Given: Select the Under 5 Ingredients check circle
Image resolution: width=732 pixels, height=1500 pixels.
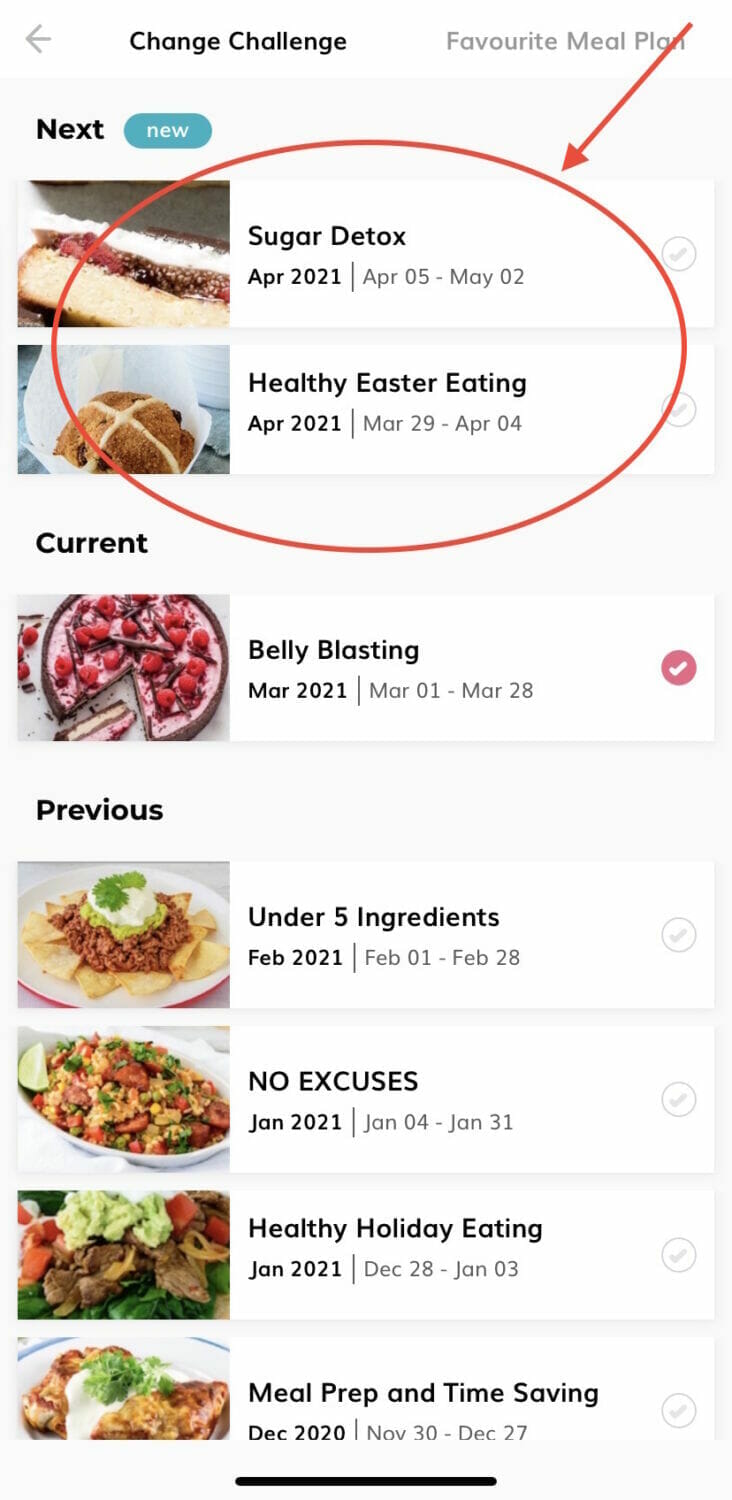Looking at the screenshot, I should [x=679, y=935].
